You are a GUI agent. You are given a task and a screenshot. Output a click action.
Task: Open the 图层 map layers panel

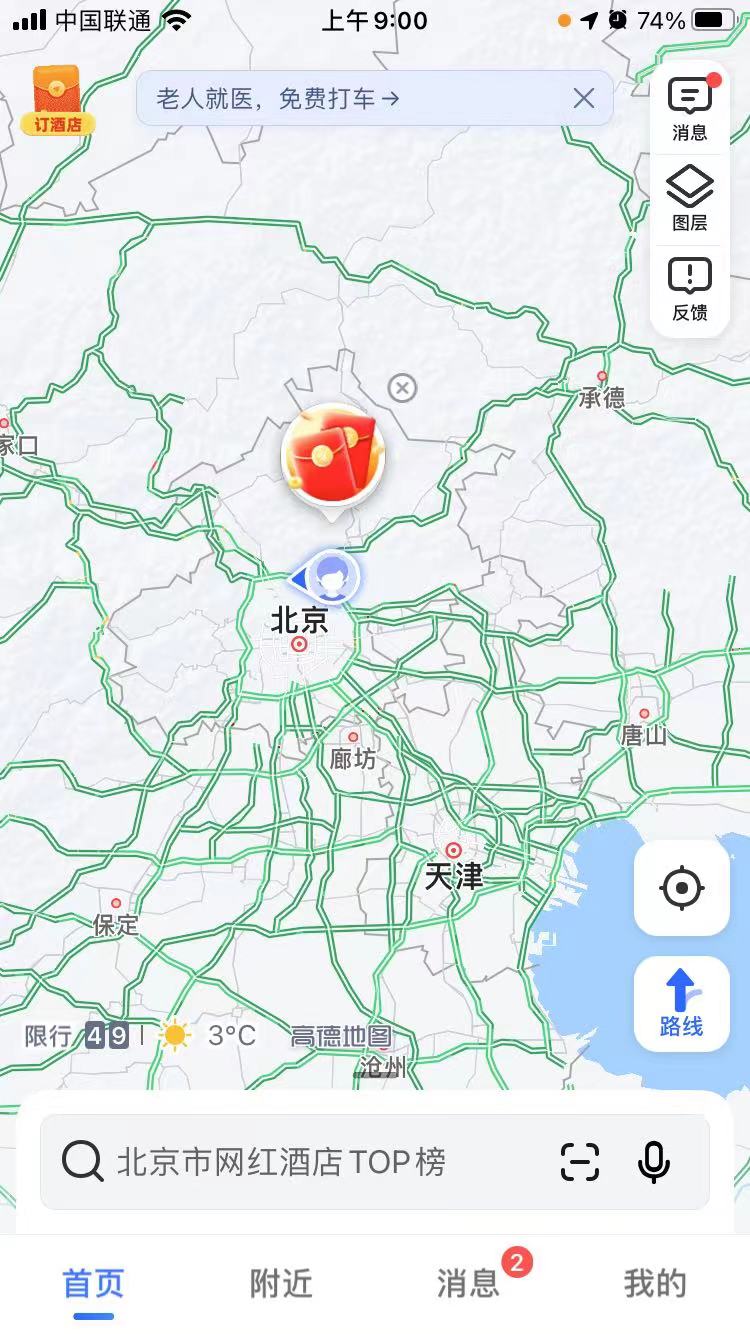pyautogui.click(x=690, y=199)
